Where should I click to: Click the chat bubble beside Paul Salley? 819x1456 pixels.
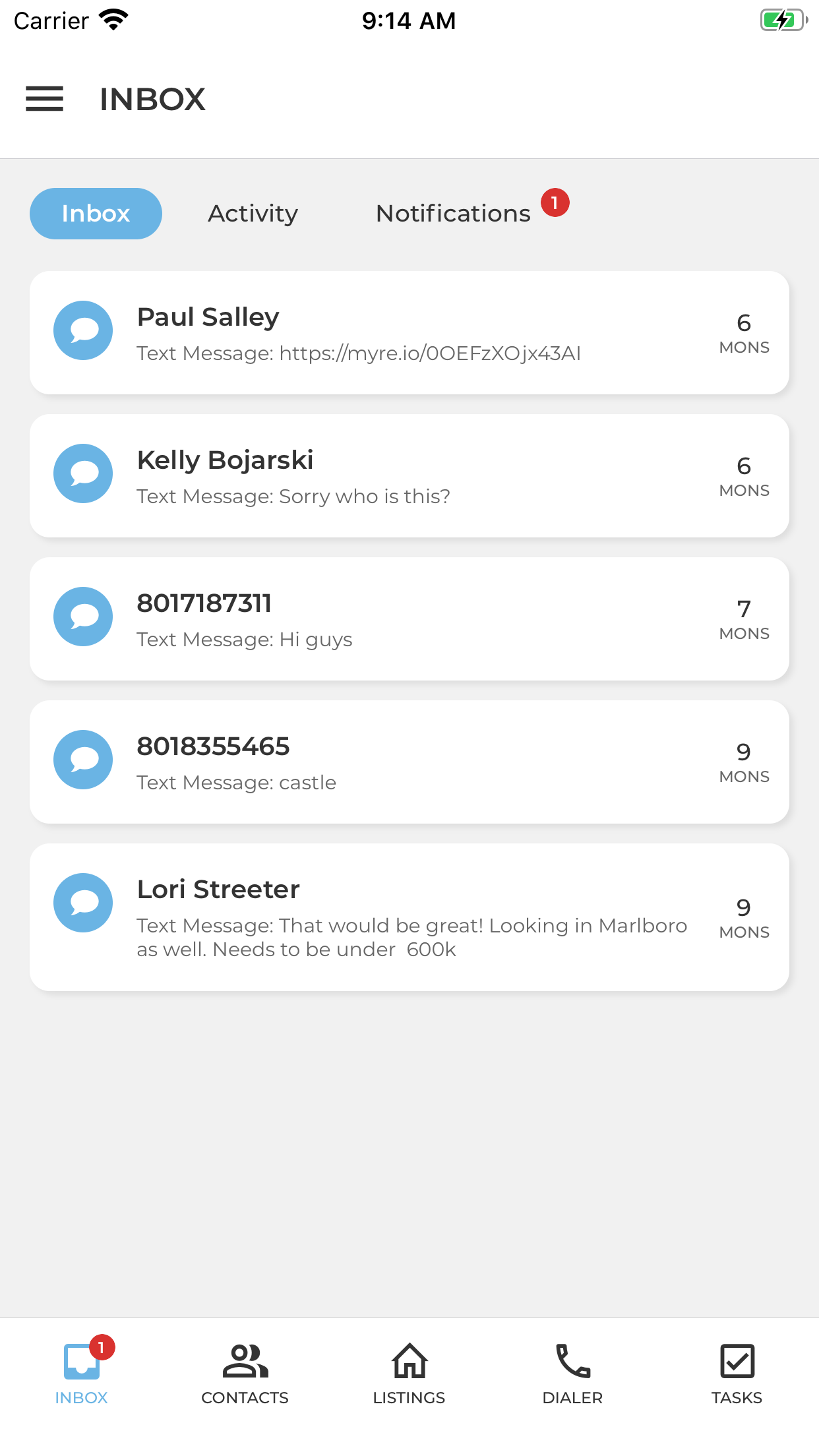click(x=83, y=330)
